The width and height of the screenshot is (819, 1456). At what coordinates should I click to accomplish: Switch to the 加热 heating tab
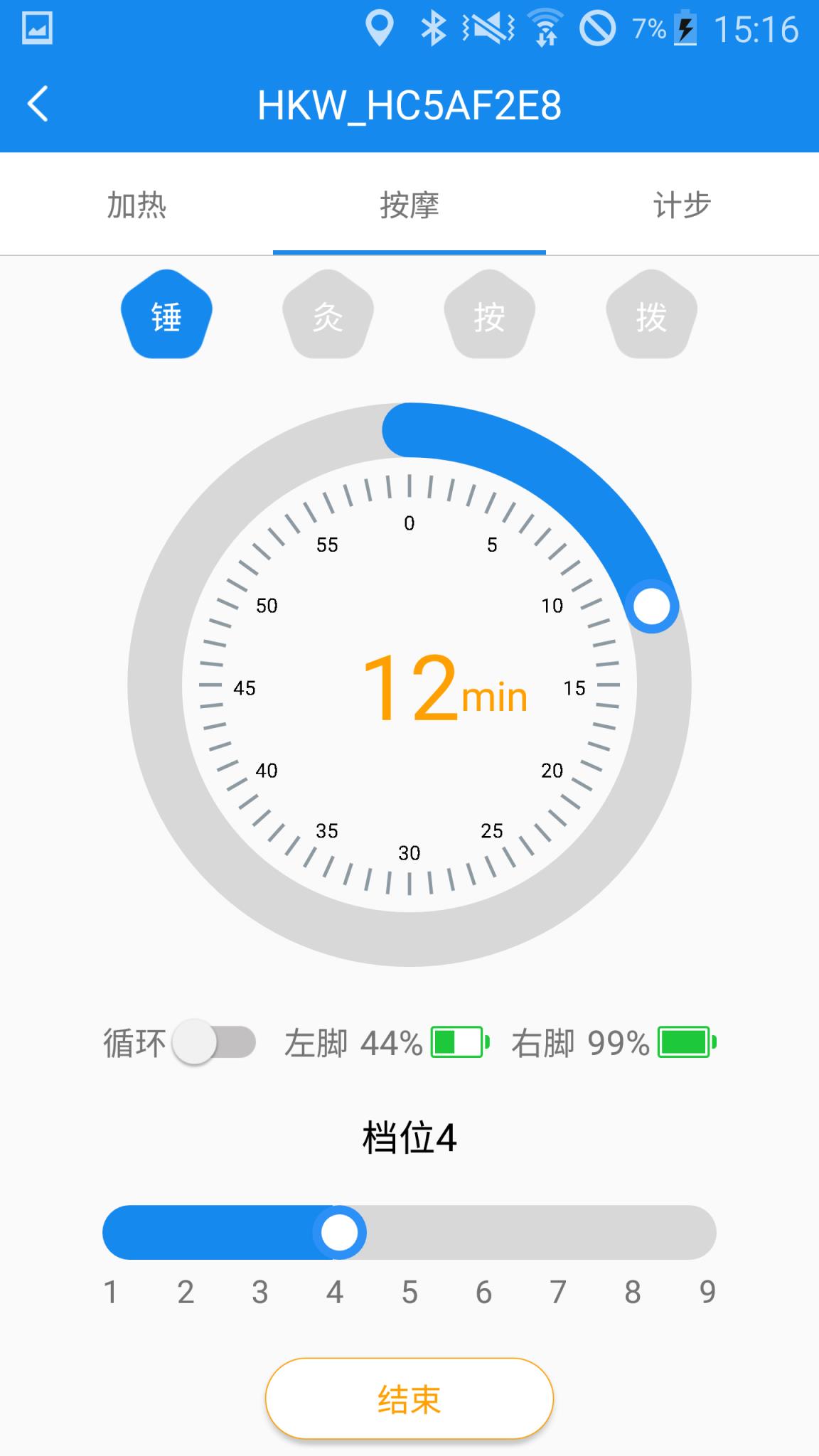tap(137, 205)
